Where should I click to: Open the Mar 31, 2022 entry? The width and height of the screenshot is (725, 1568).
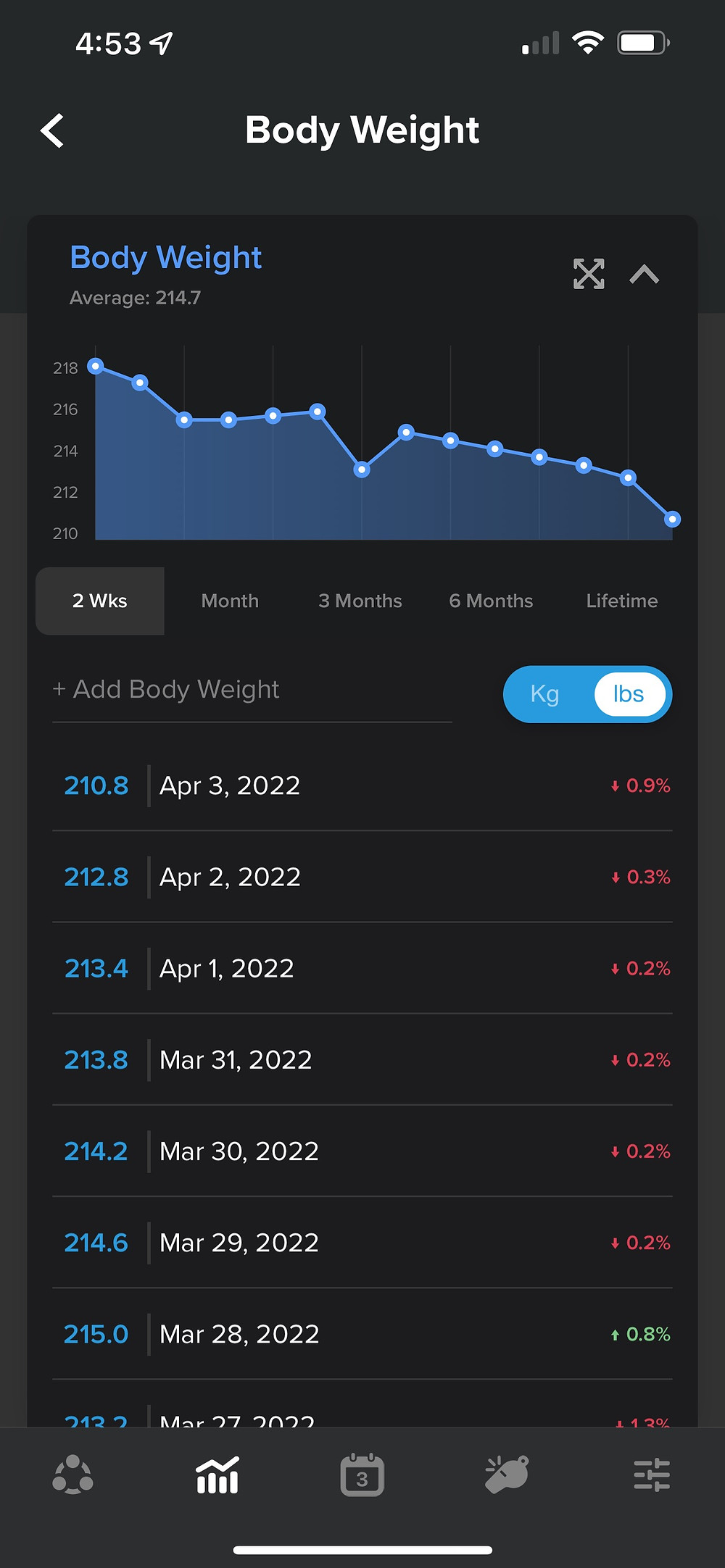pyautogui.click(x=362, y=1059)
